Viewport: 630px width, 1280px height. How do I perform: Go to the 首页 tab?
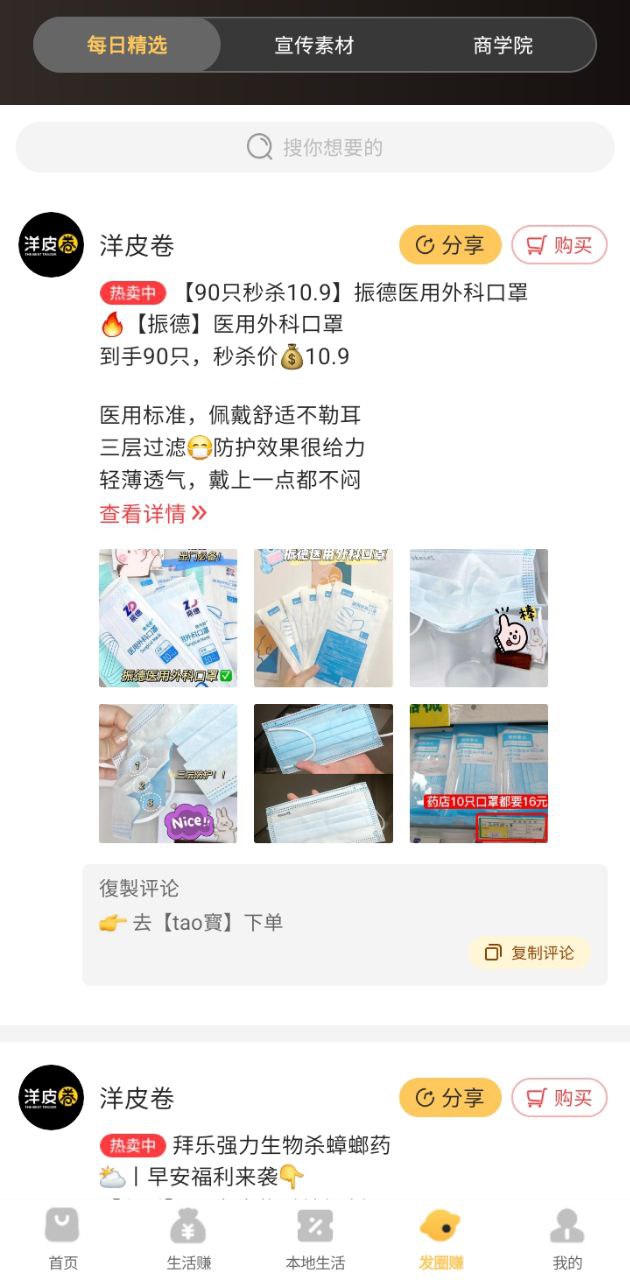63,1240
